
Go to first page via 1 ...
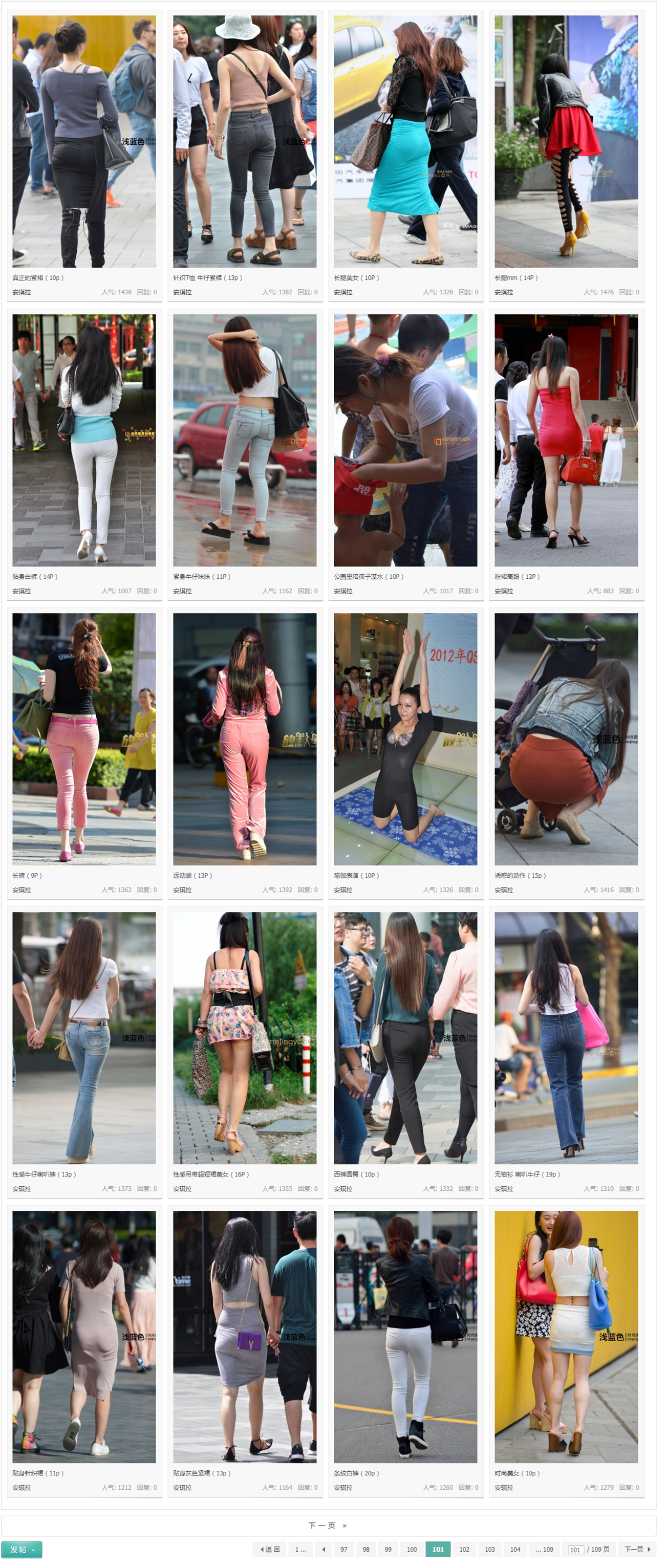click(x=300, y=1549)
